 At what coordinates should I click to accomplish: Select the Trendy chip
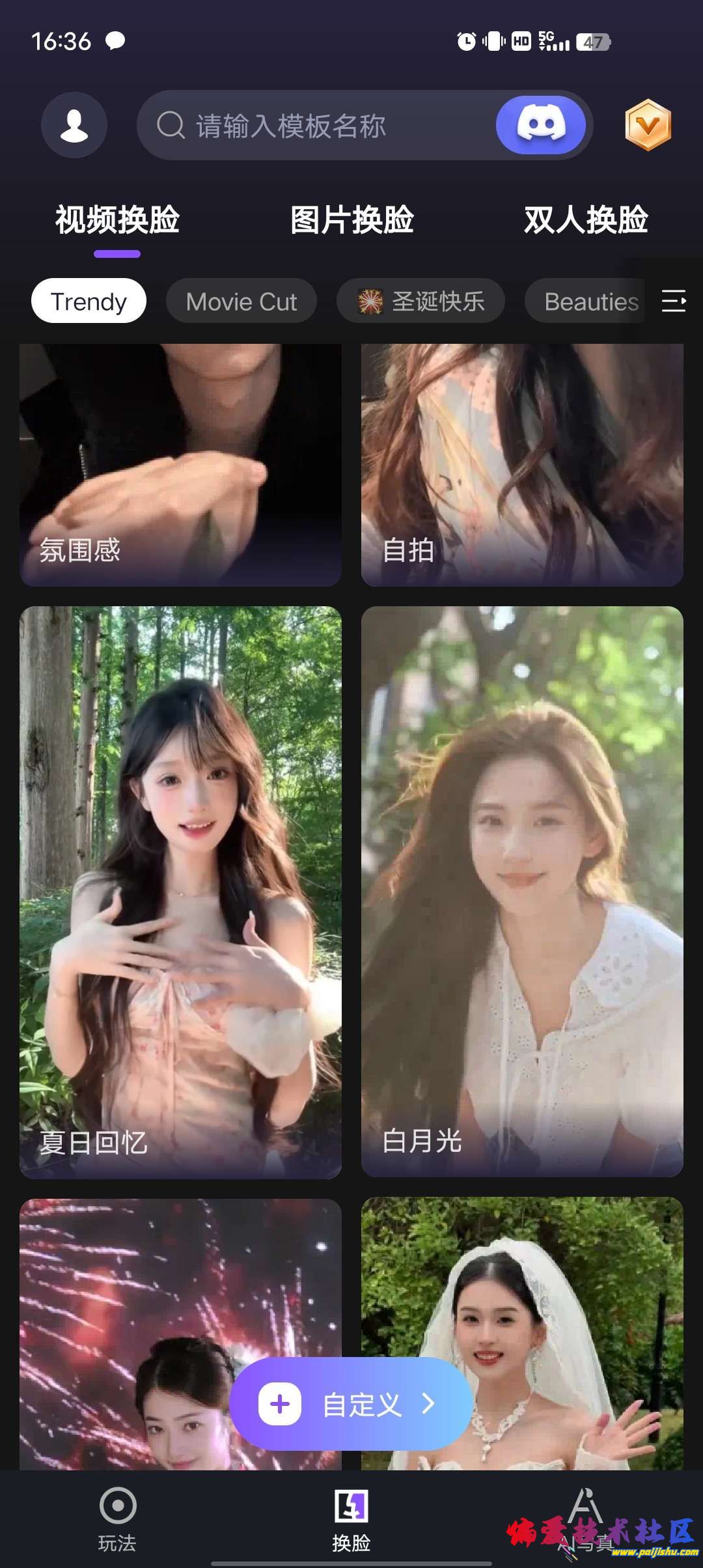pyautogui.click(x=89, y=301)
